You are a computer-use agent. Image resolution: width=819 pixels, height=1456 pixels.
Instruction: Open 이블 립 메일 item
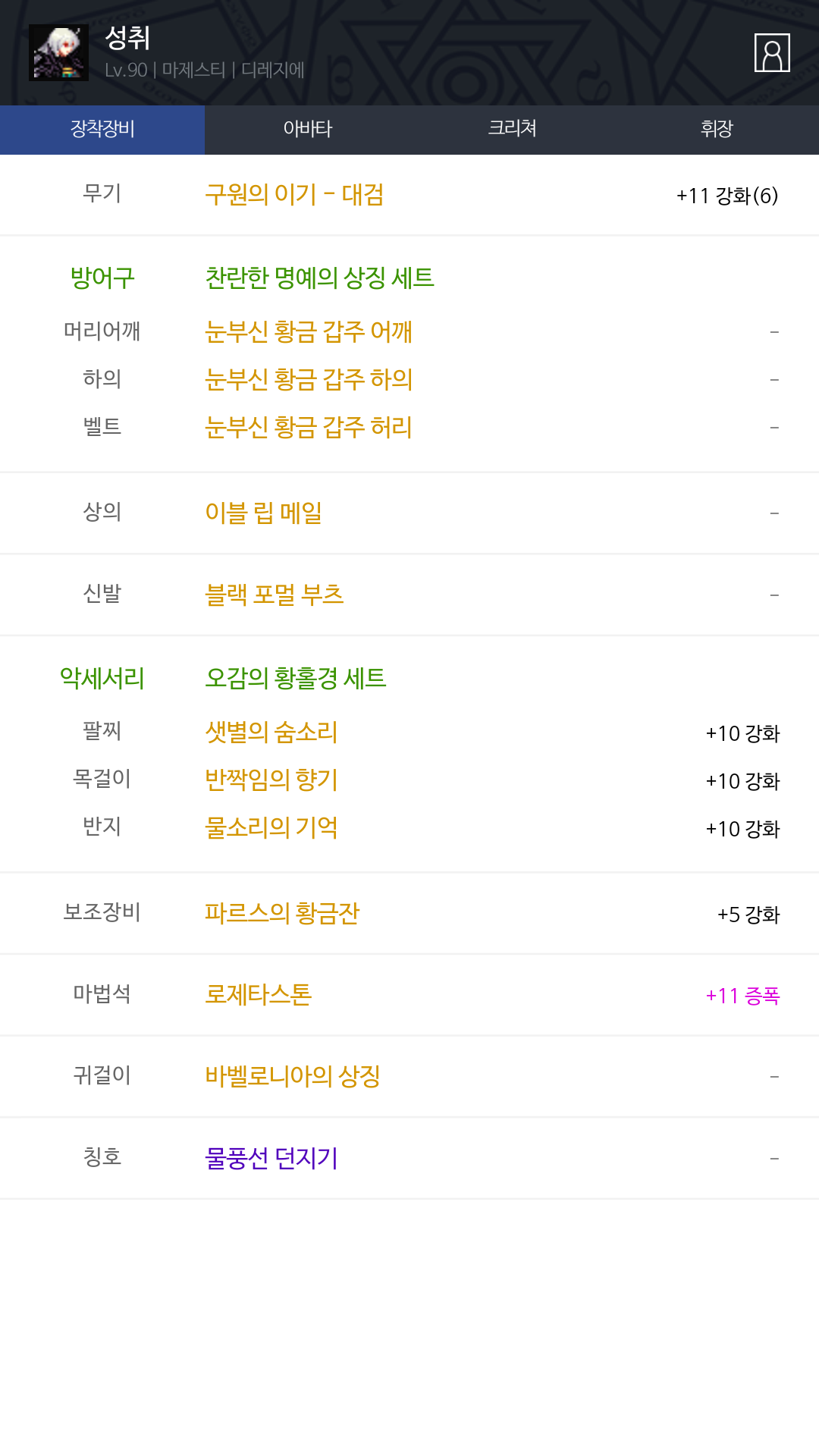point(263,513)
